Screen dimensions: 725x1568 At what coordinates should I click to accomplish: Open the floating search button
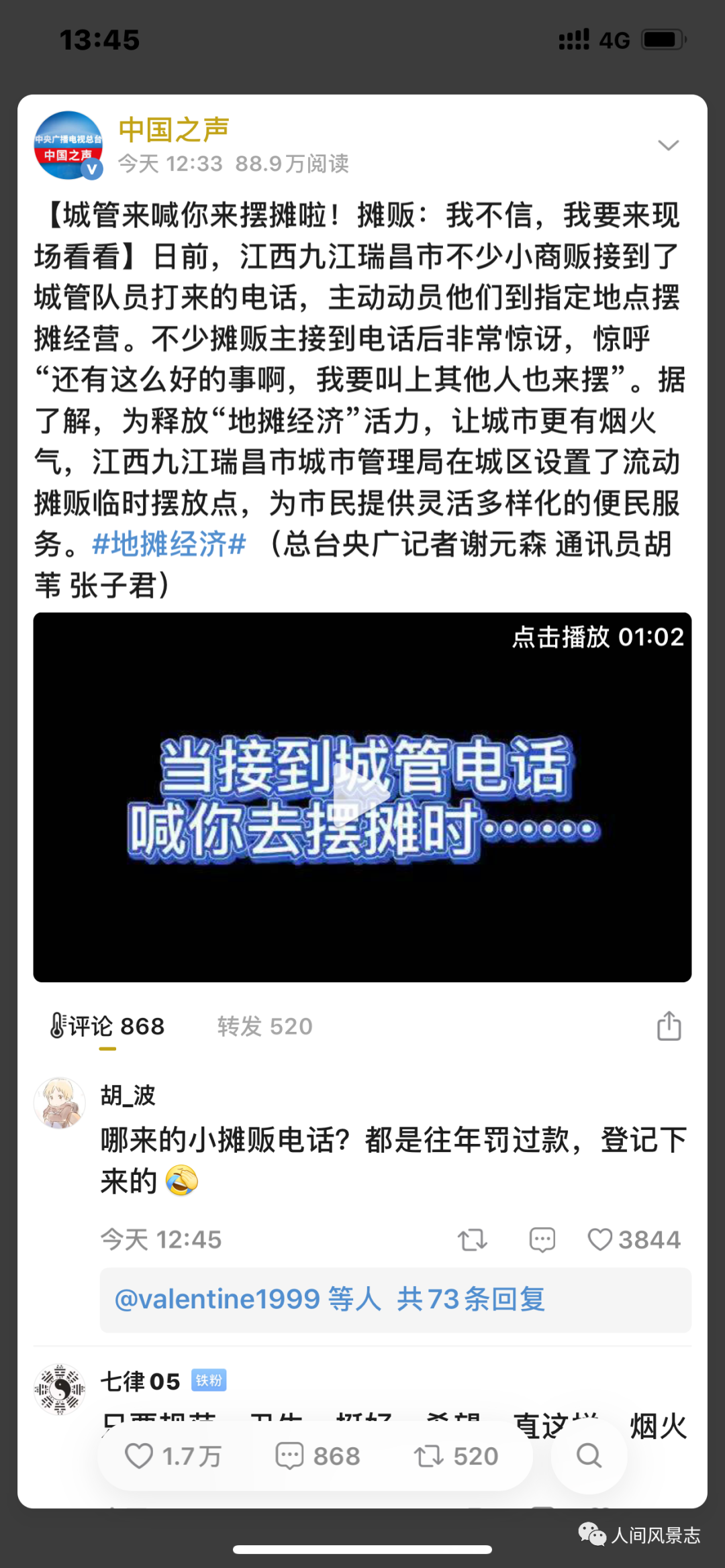(589, 1456)
